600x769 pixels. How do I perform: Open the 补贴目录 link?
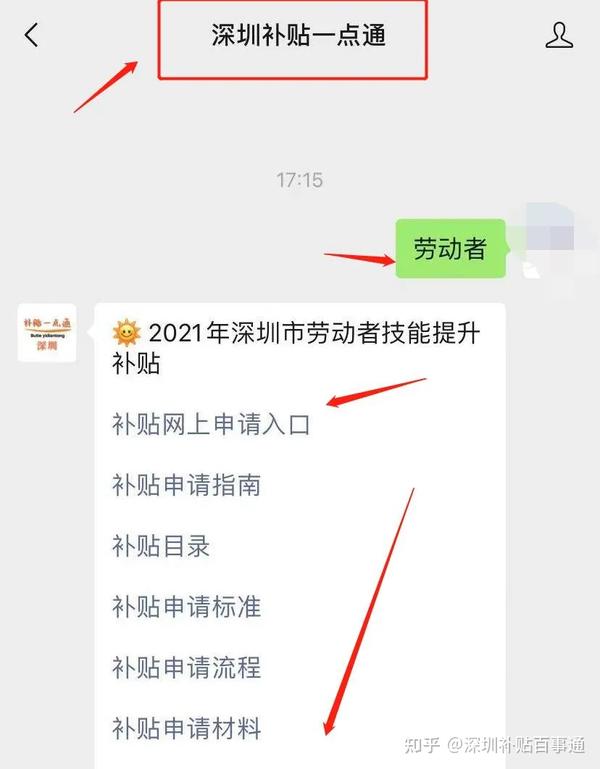point(160,546)
